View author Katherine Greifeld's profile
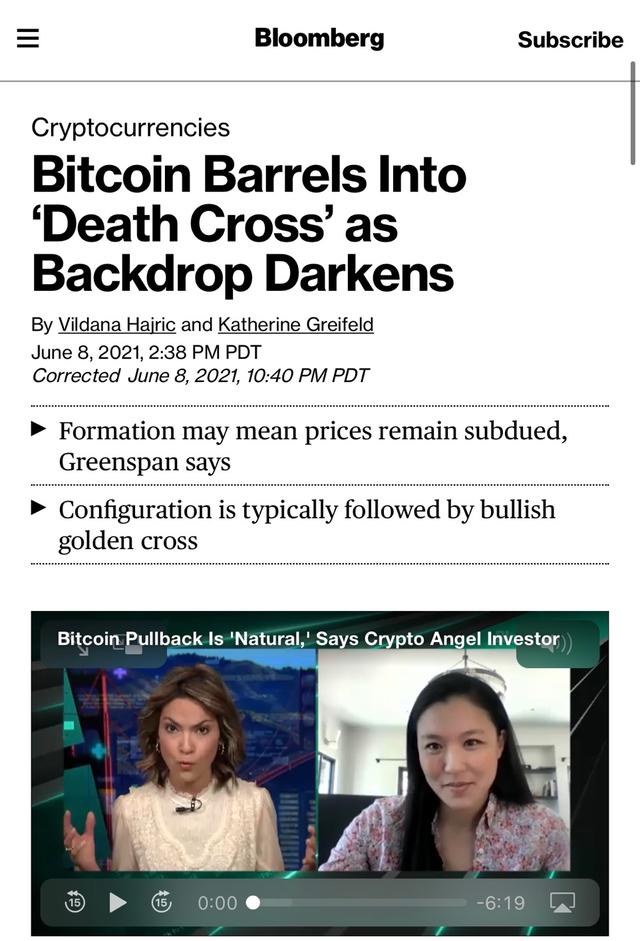This screenshot has height=941, width=640. [295, 324]
